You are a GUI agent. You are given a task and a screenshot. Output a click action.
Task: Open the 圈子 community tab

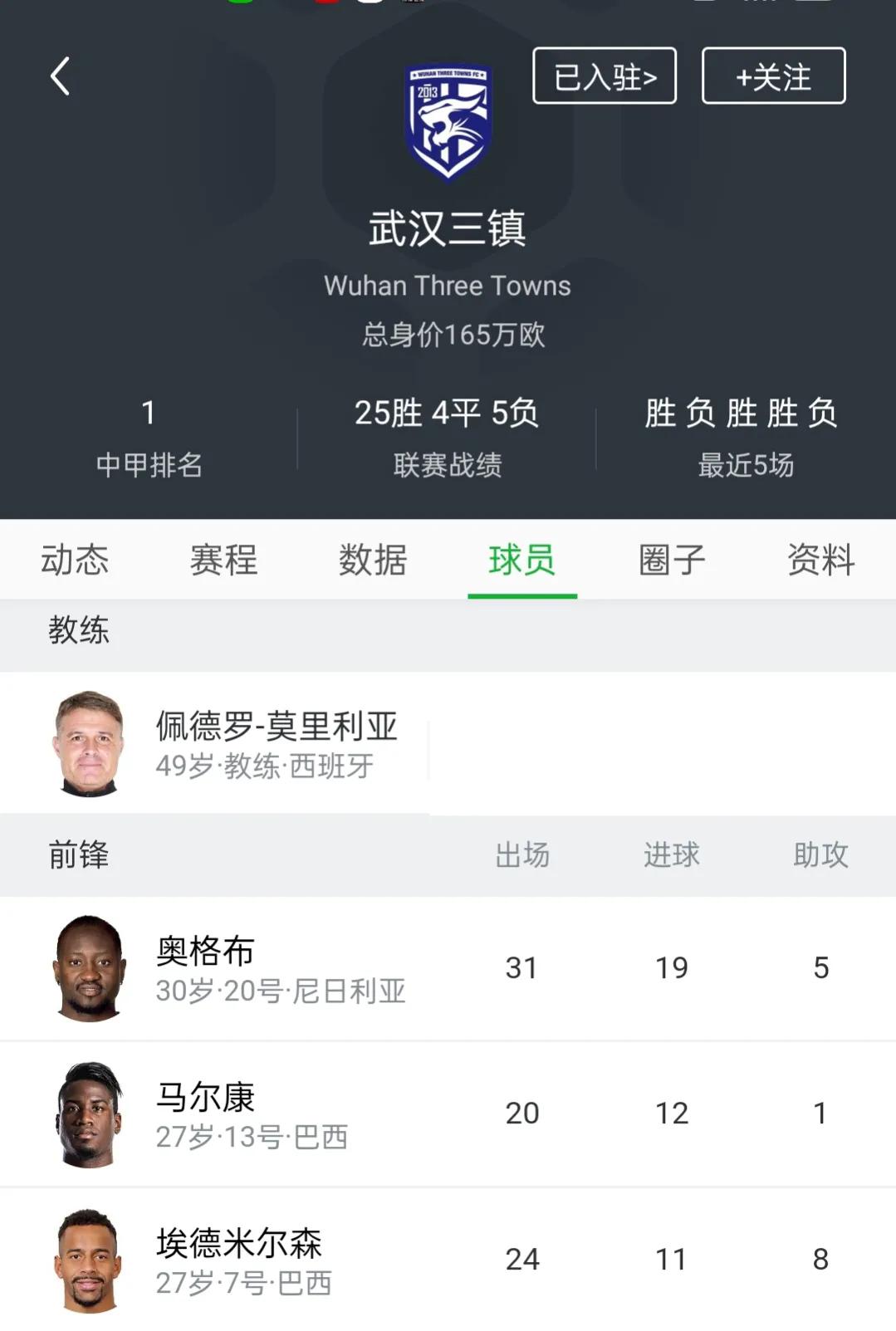click(672, 560)
